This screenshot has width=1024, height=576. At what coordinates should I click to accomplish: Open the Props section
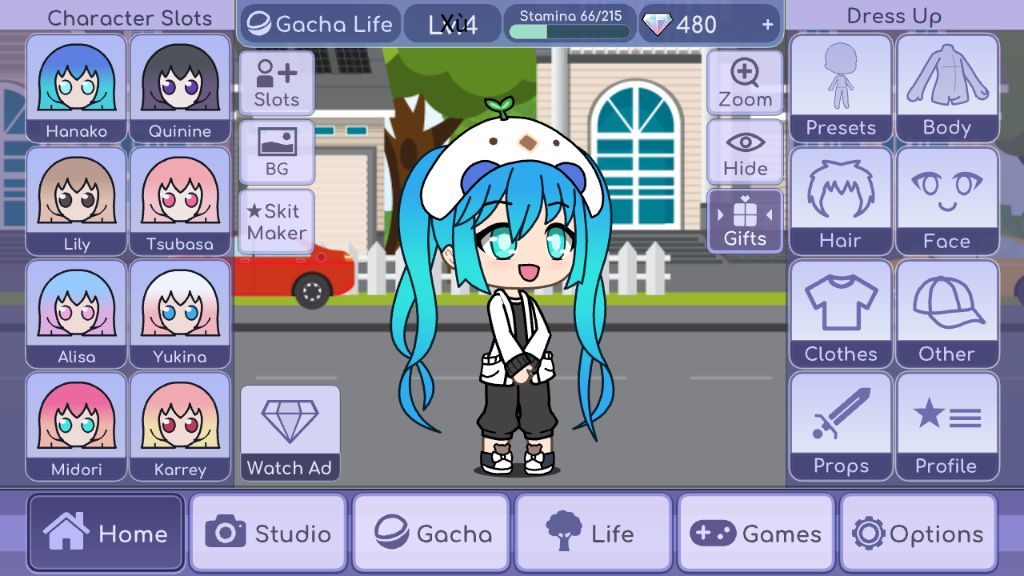pyautogui.click(x=841, y=427)
